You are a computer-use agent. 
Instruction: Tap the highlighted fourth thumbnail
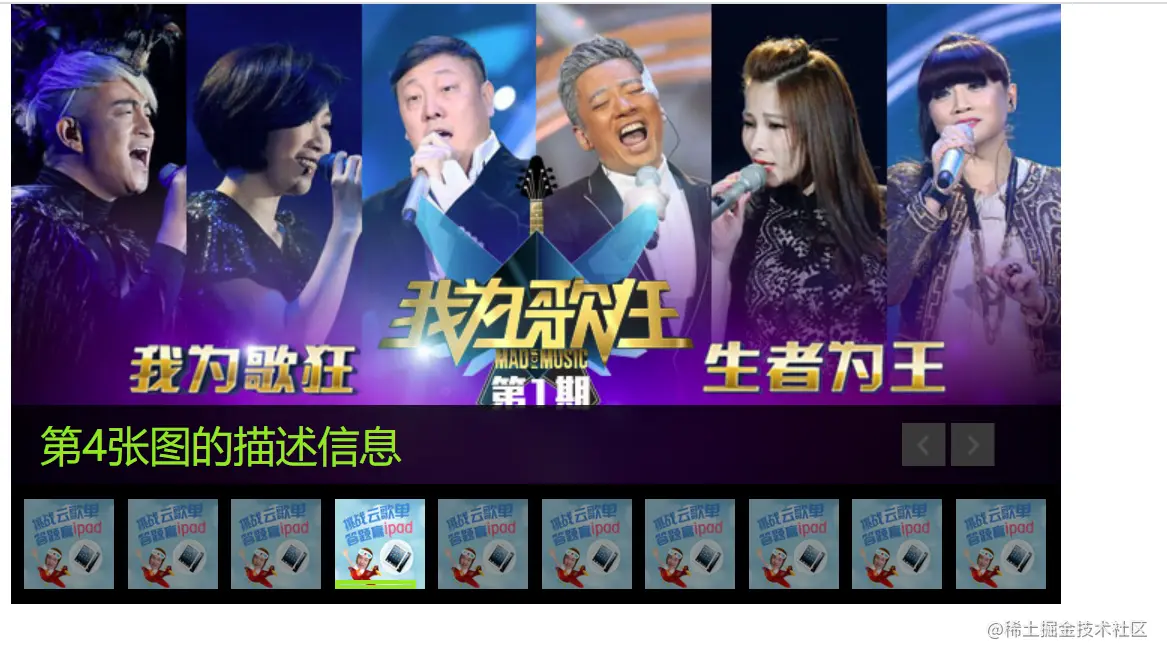pyautogui.click(x=380, y=544)
